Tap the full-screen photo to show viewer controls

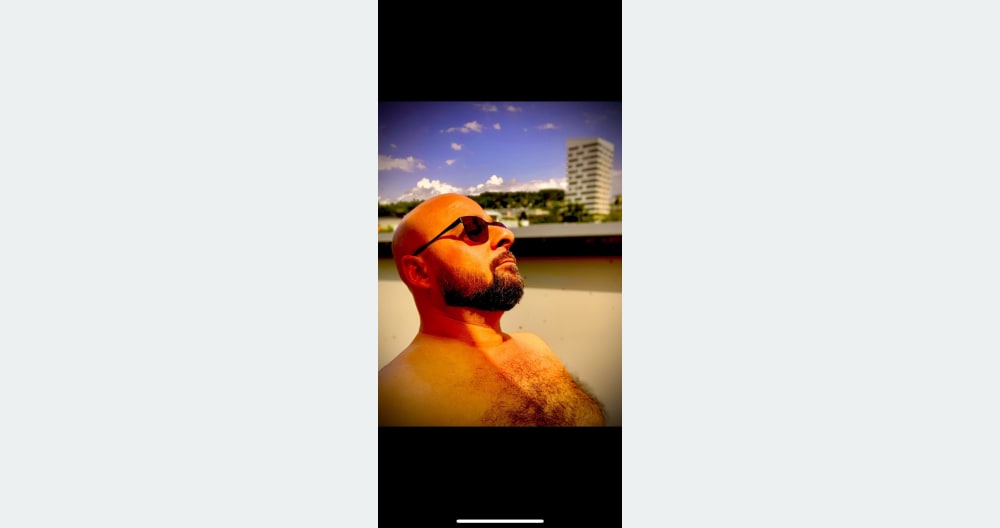[x=499, y=263]
